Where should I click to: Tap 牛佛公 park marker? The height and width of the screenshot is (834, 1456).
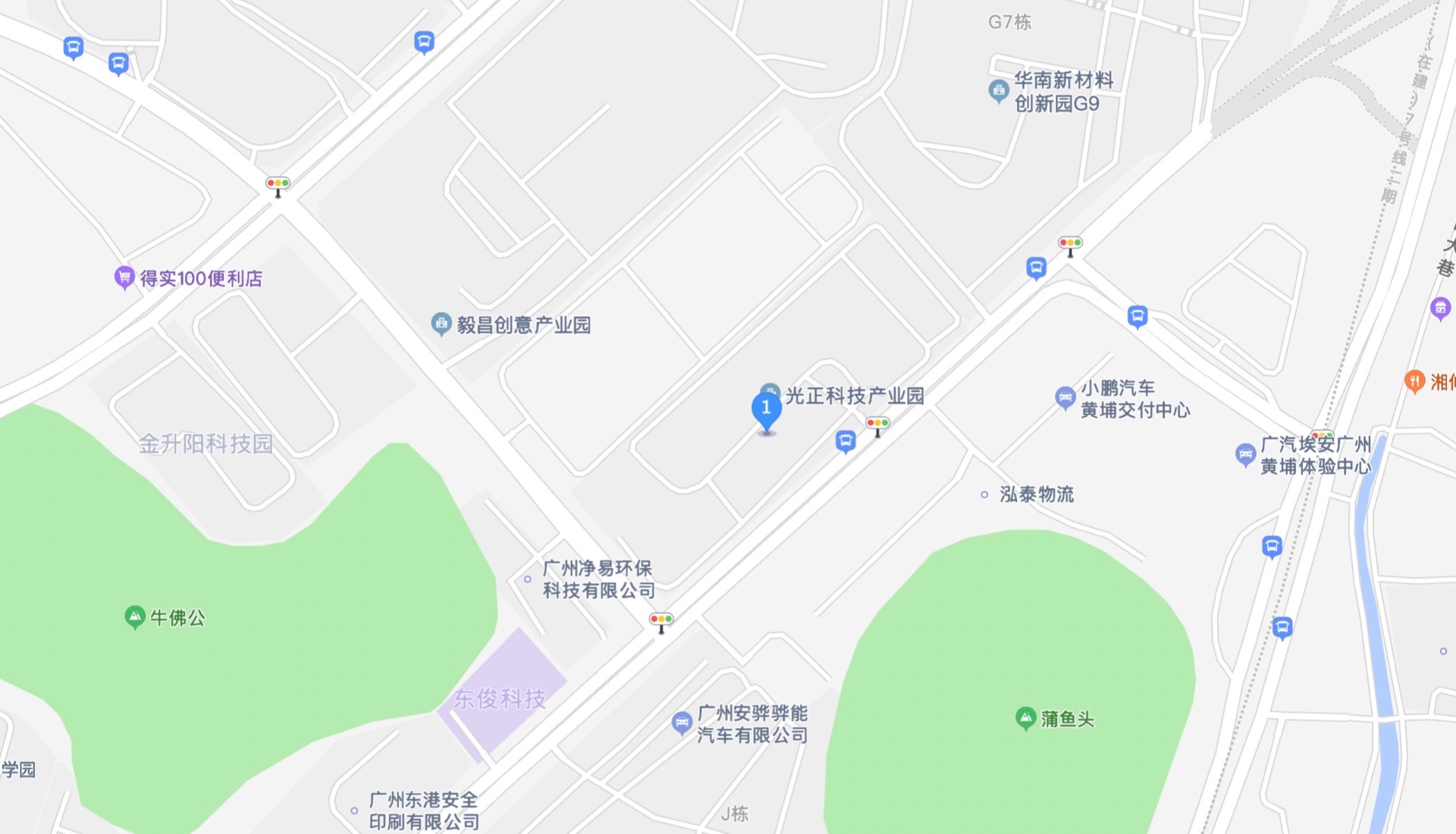point(134,616)
